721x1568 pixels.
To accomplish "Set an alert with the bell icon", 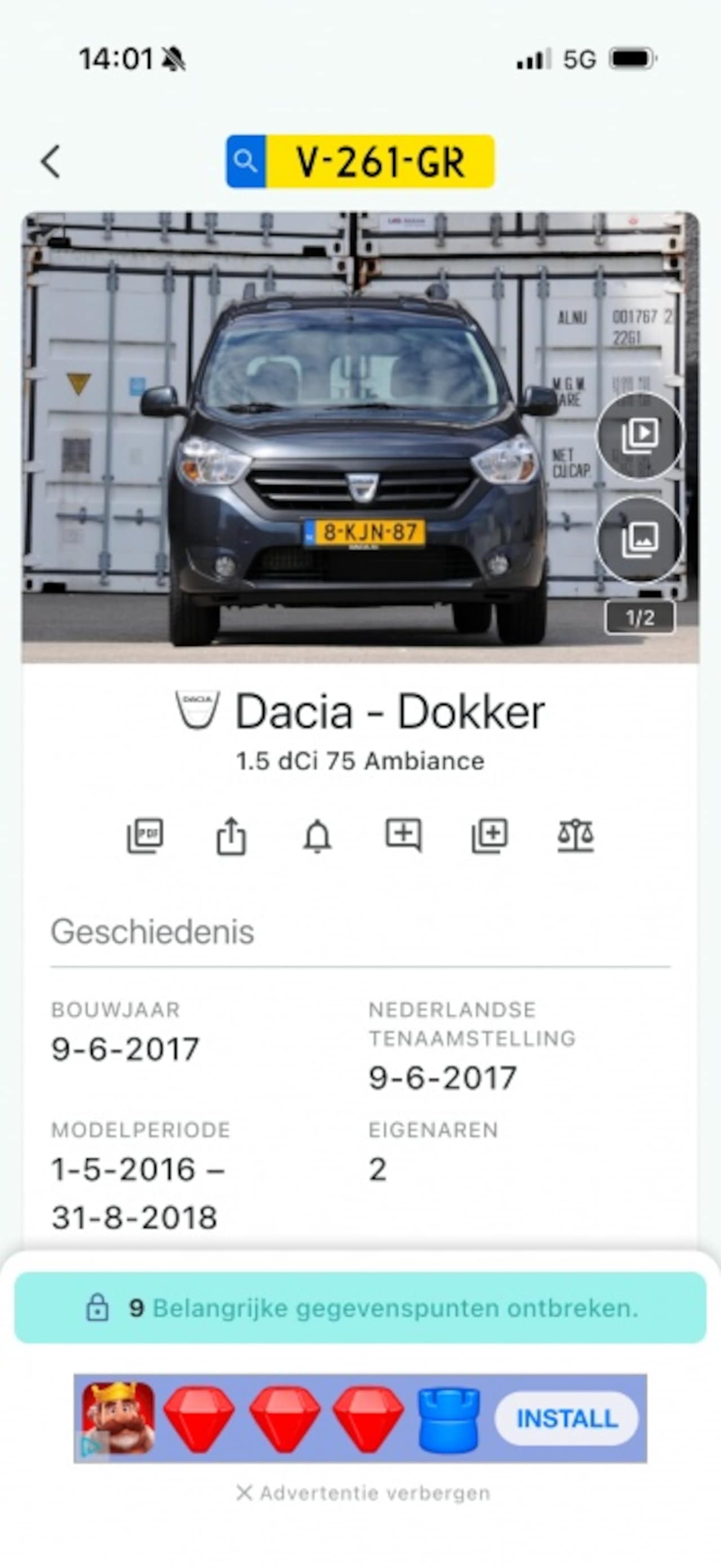I will pos(317,836).
